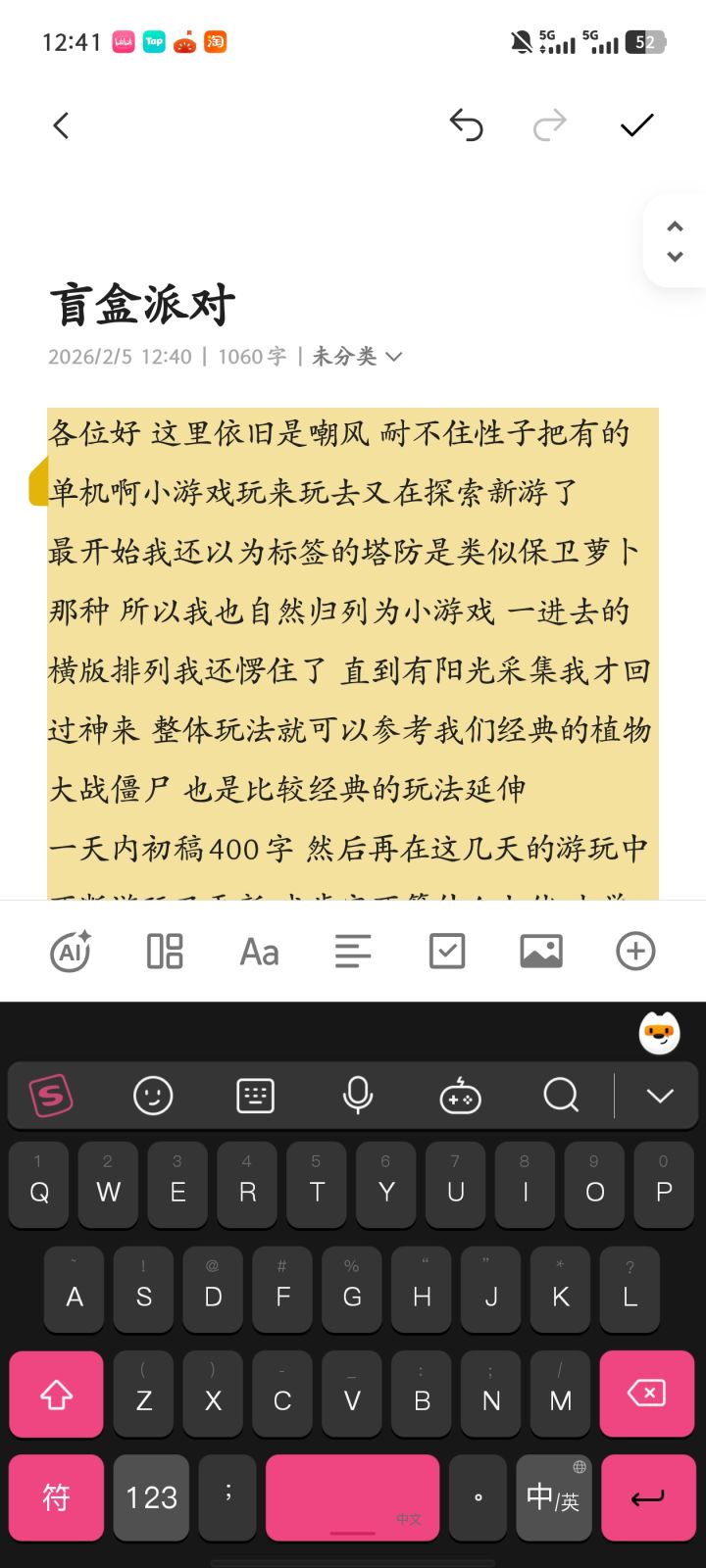Open the 未分类 category dropdown
The image size is (706, 1568).
pyautogui.click(x=353, y=357)
